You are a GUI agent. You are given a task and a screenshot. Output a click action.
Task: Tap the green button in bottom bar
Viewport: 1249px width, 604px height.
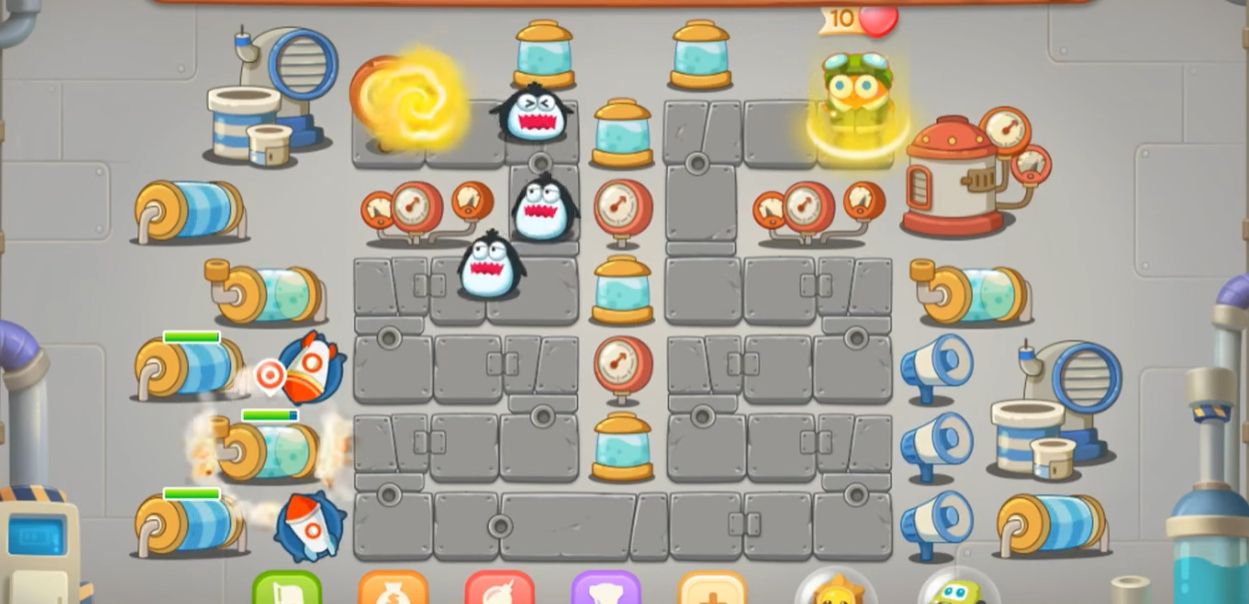tap(287, 589)
